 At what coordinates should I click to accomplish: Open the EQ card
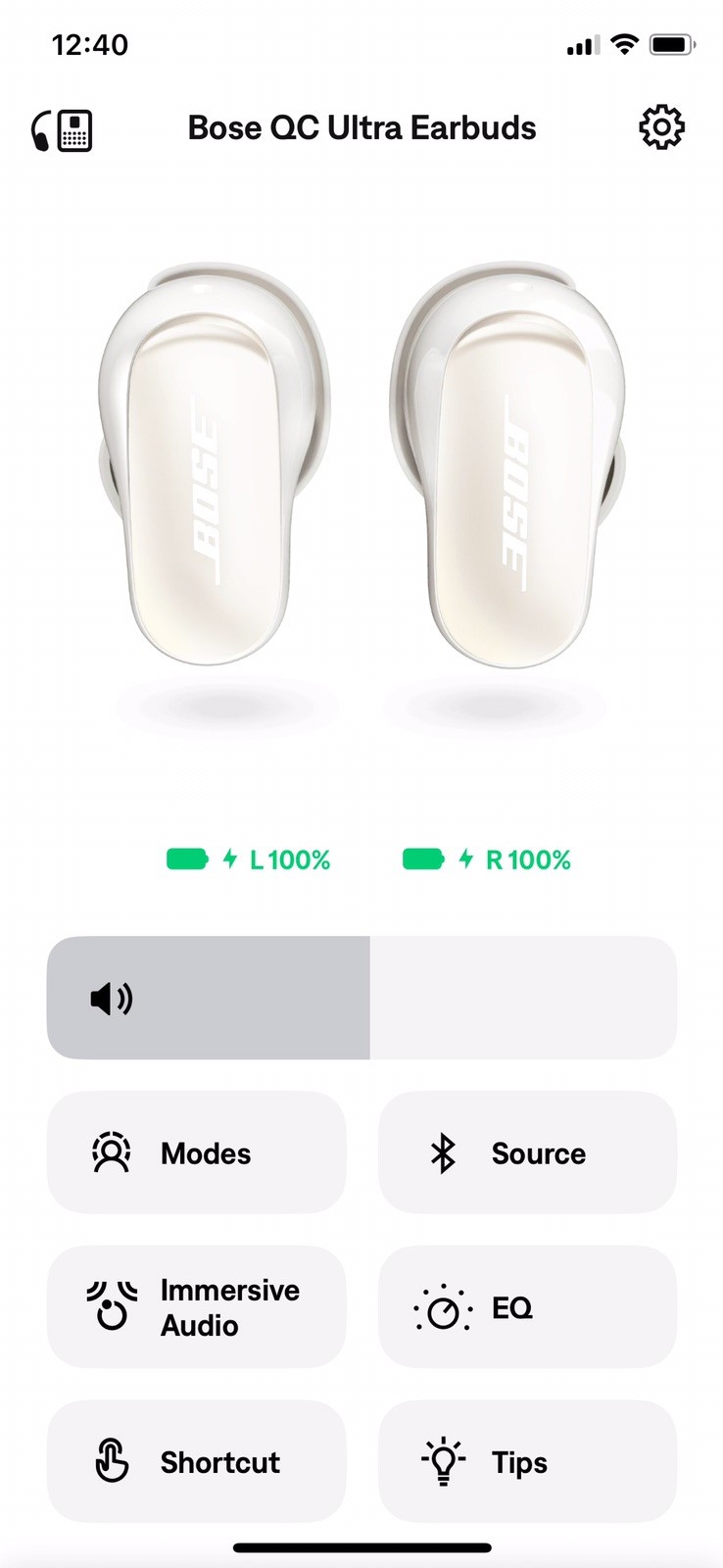tap(527, 1307)
